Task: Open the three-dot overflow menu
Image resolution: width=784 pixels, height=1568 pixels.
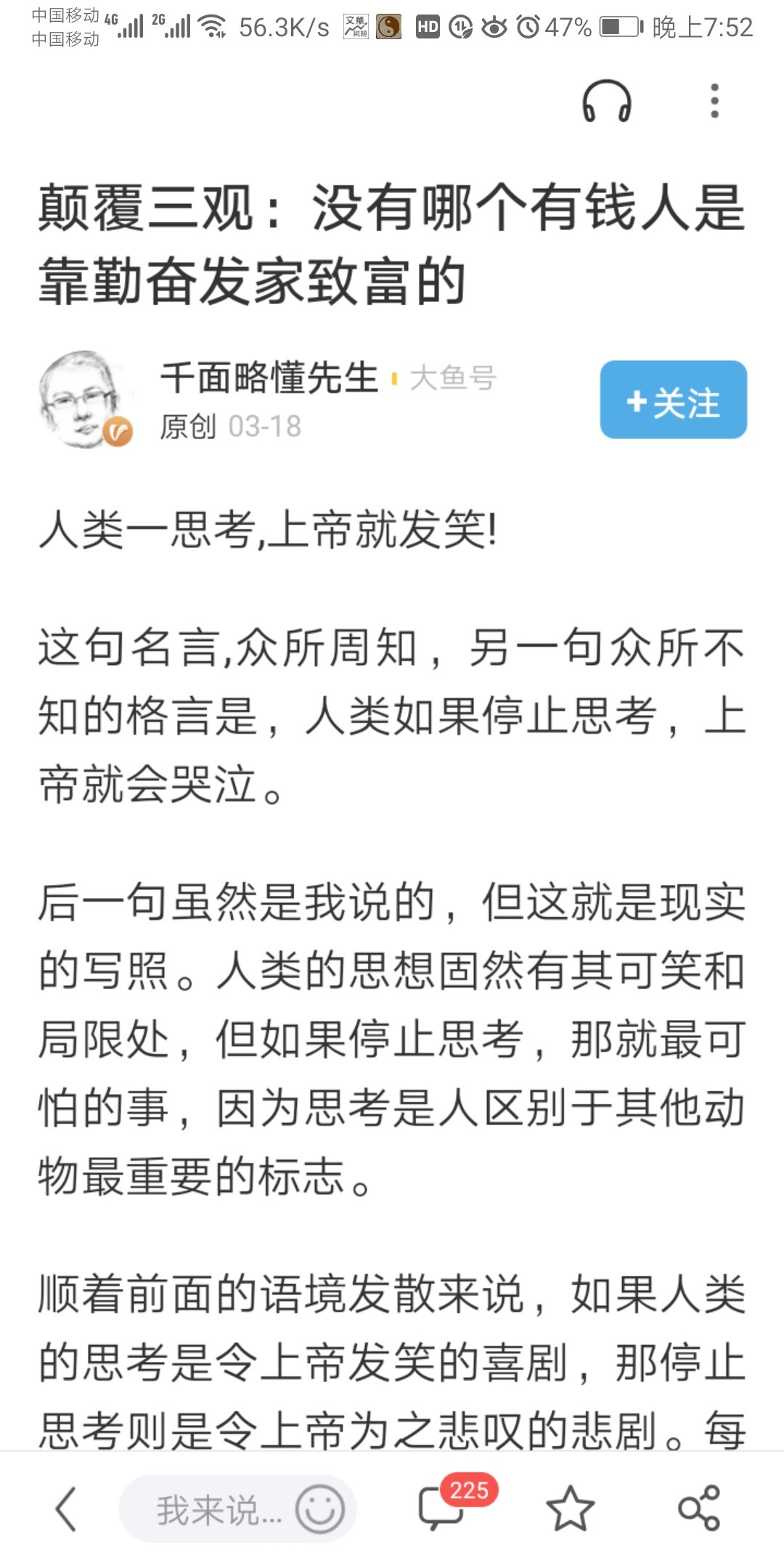Action: pos(714,101)
